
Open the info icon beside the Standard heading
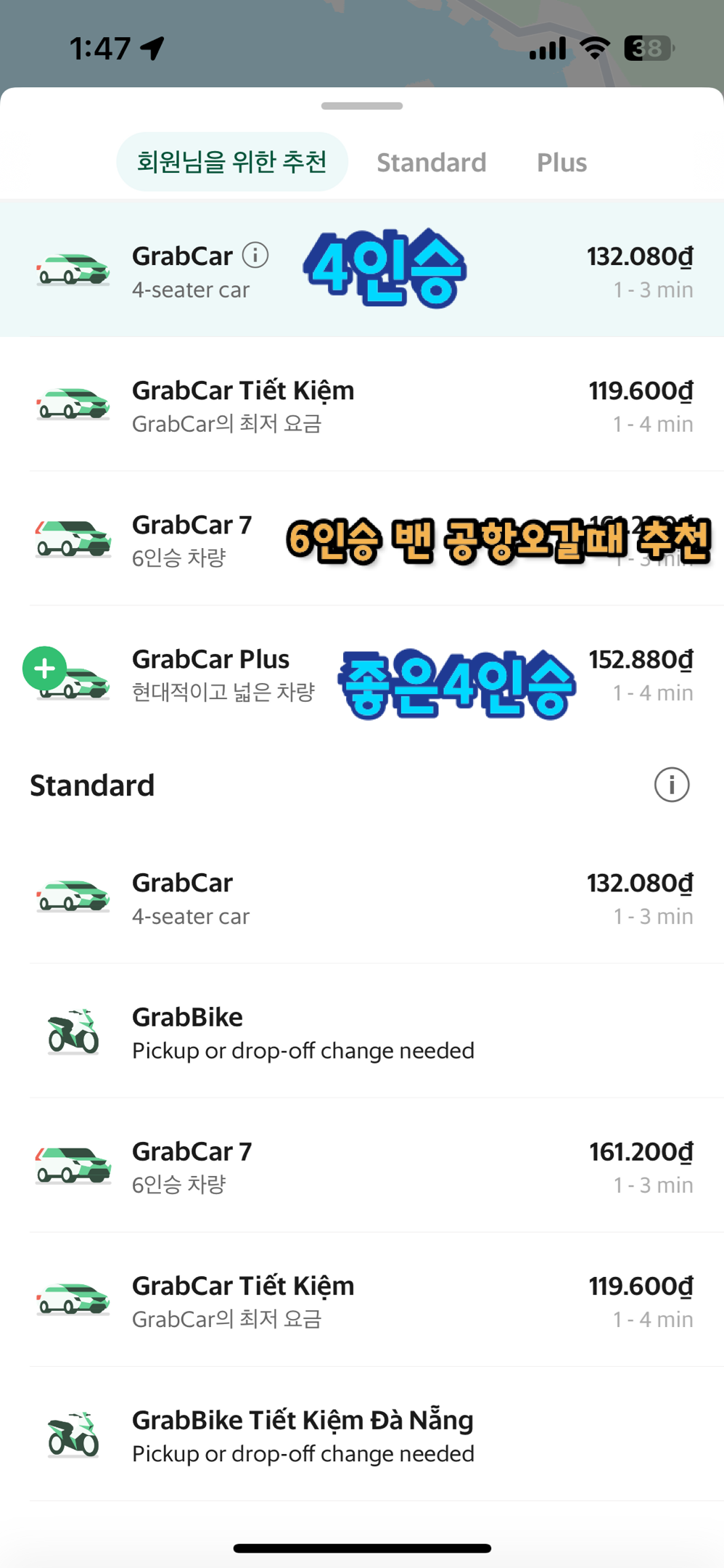(672, 785)
